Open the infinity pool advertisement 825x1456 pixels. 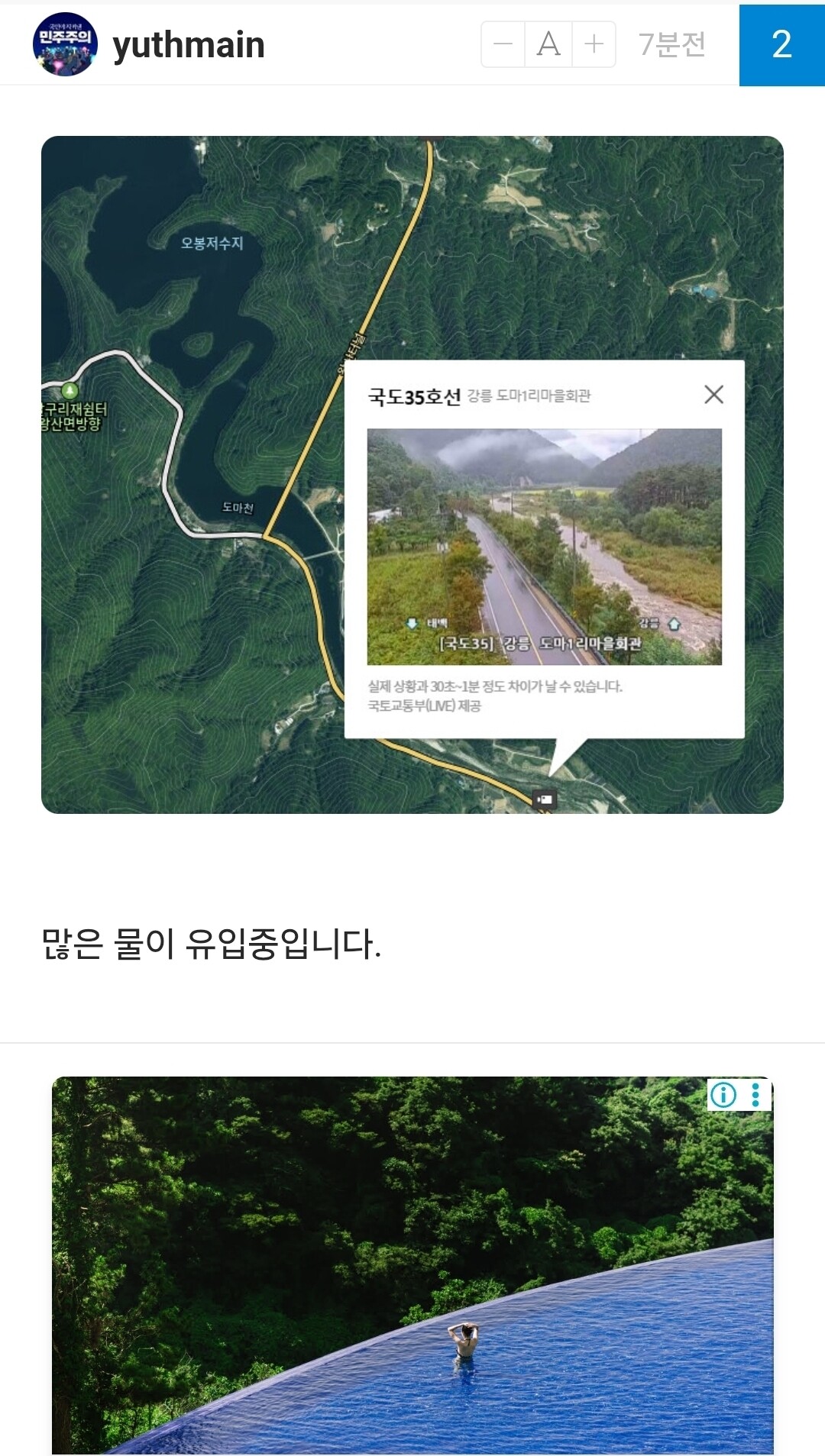tap(412, 1265)
